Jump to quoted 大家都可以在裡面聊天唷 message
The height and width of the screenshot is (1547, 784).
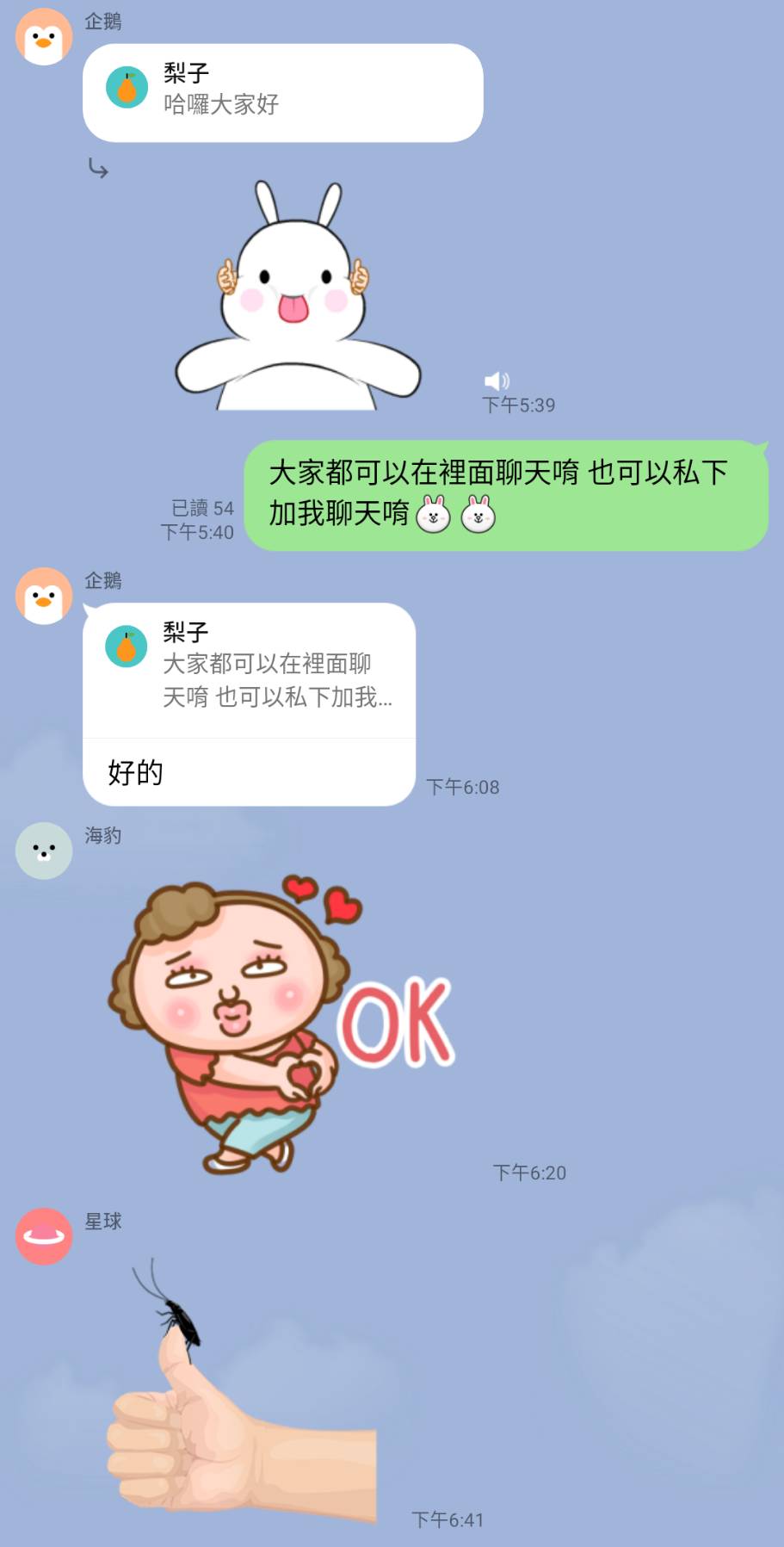(250, 671)
